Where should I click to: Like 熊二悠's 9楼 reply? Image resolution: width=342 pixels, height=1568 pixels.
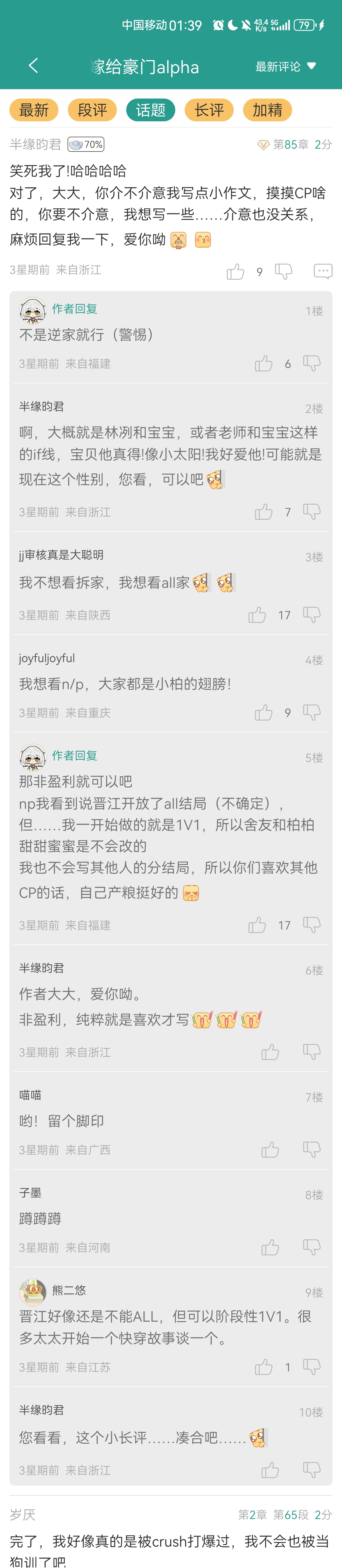(x=263, y=1367)
